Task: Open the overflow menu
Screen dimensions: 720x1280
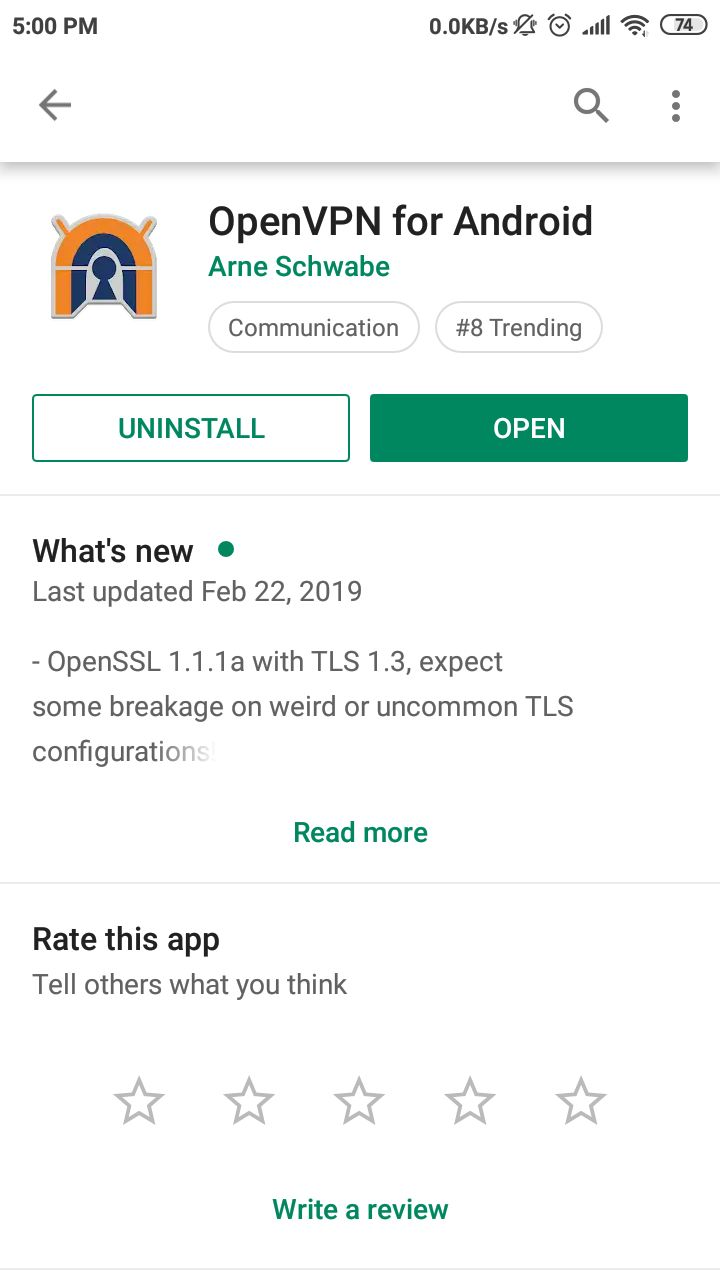Action: click(x=676, y=105)
